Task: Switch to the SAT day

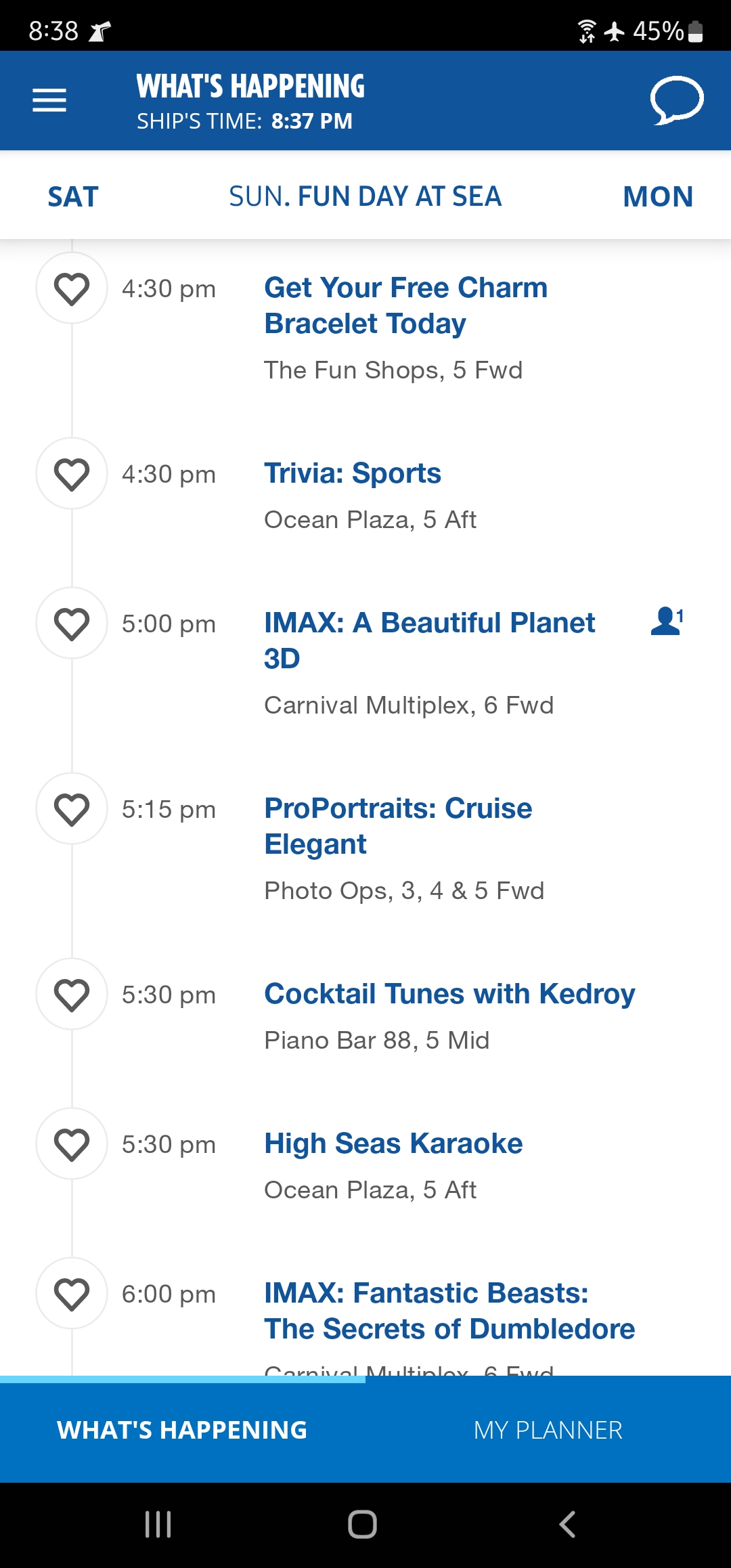Action: coord(73,197)
